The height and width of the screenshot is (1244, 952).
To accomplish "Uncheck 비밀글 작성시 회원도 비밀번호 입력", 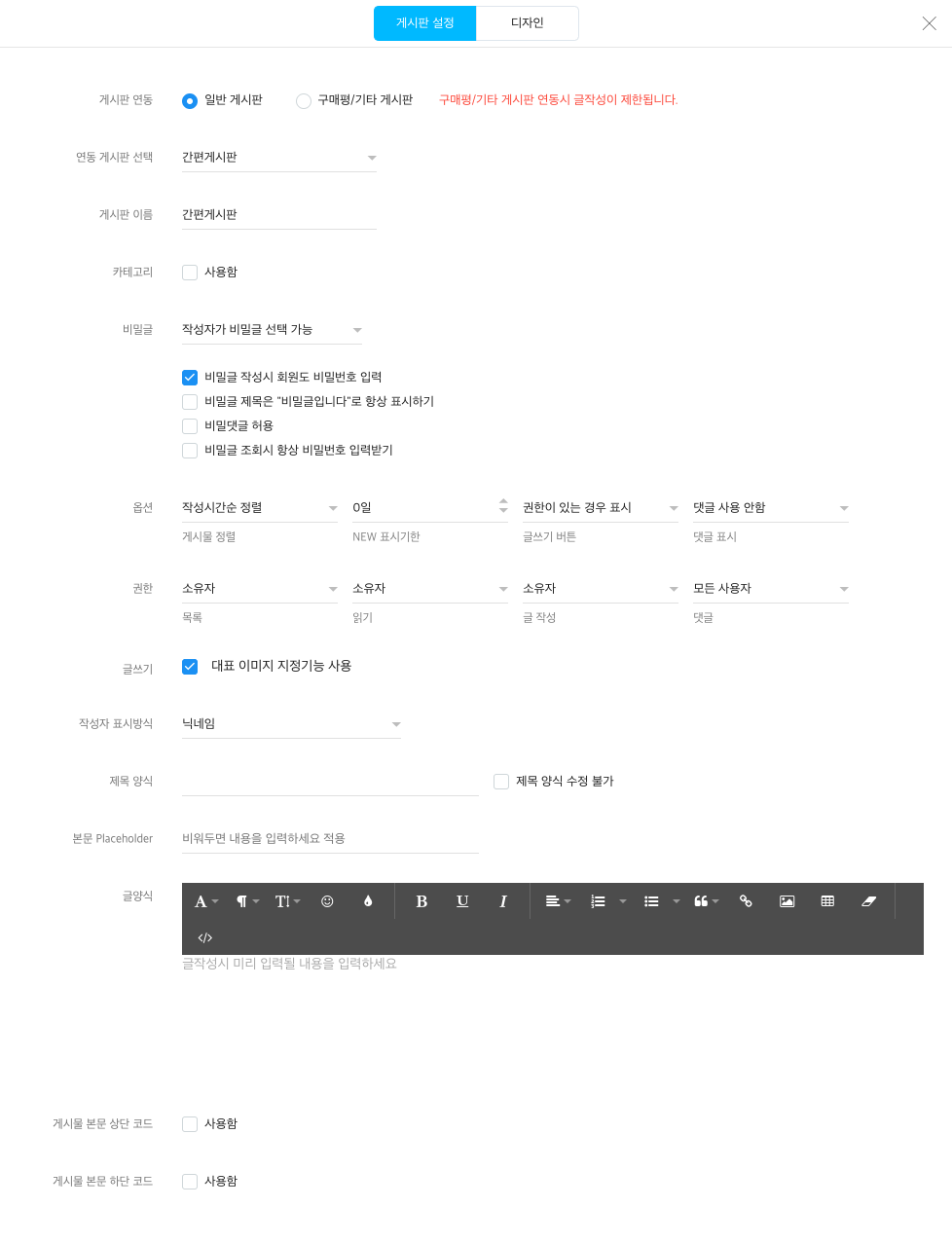I will [190, 378].
